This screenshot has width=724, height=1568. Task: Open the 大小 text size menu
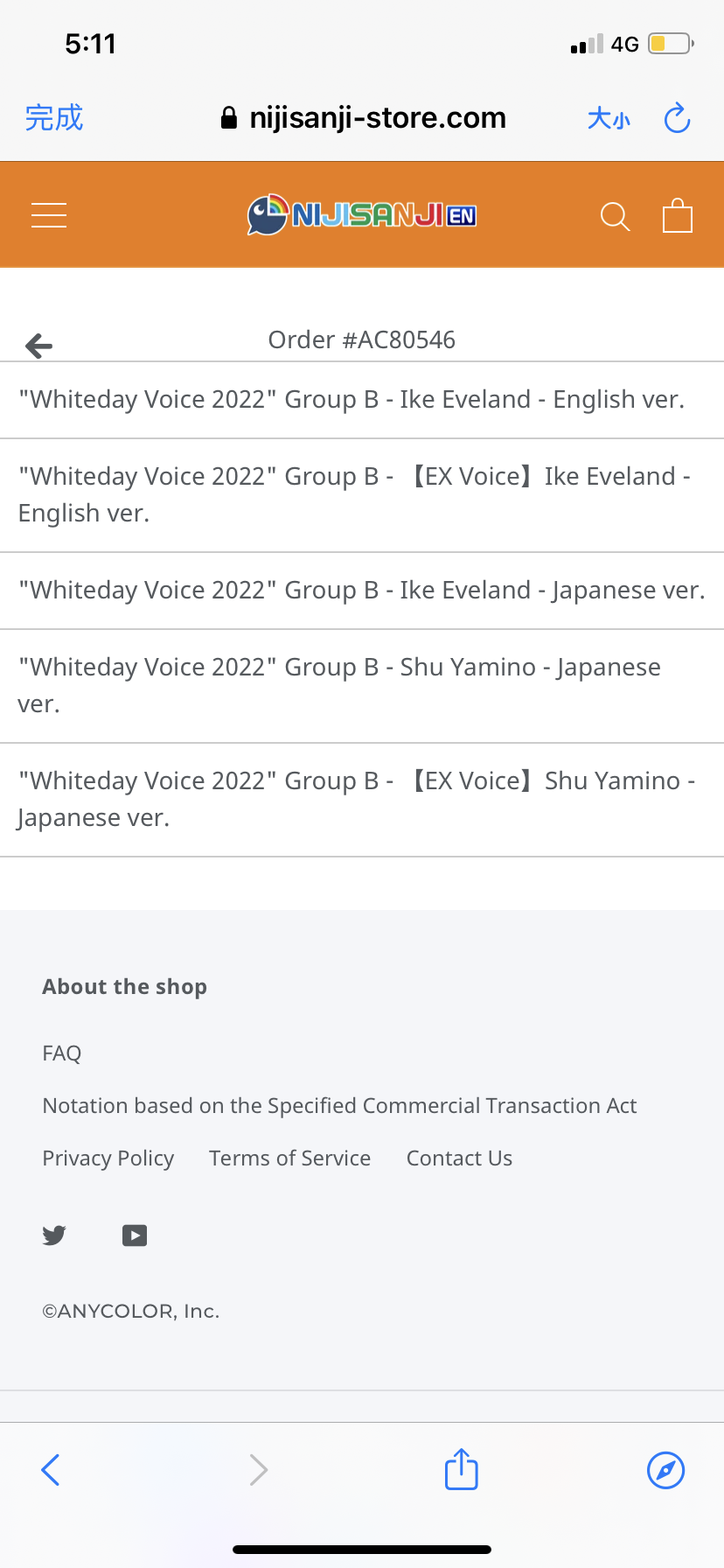609,118
